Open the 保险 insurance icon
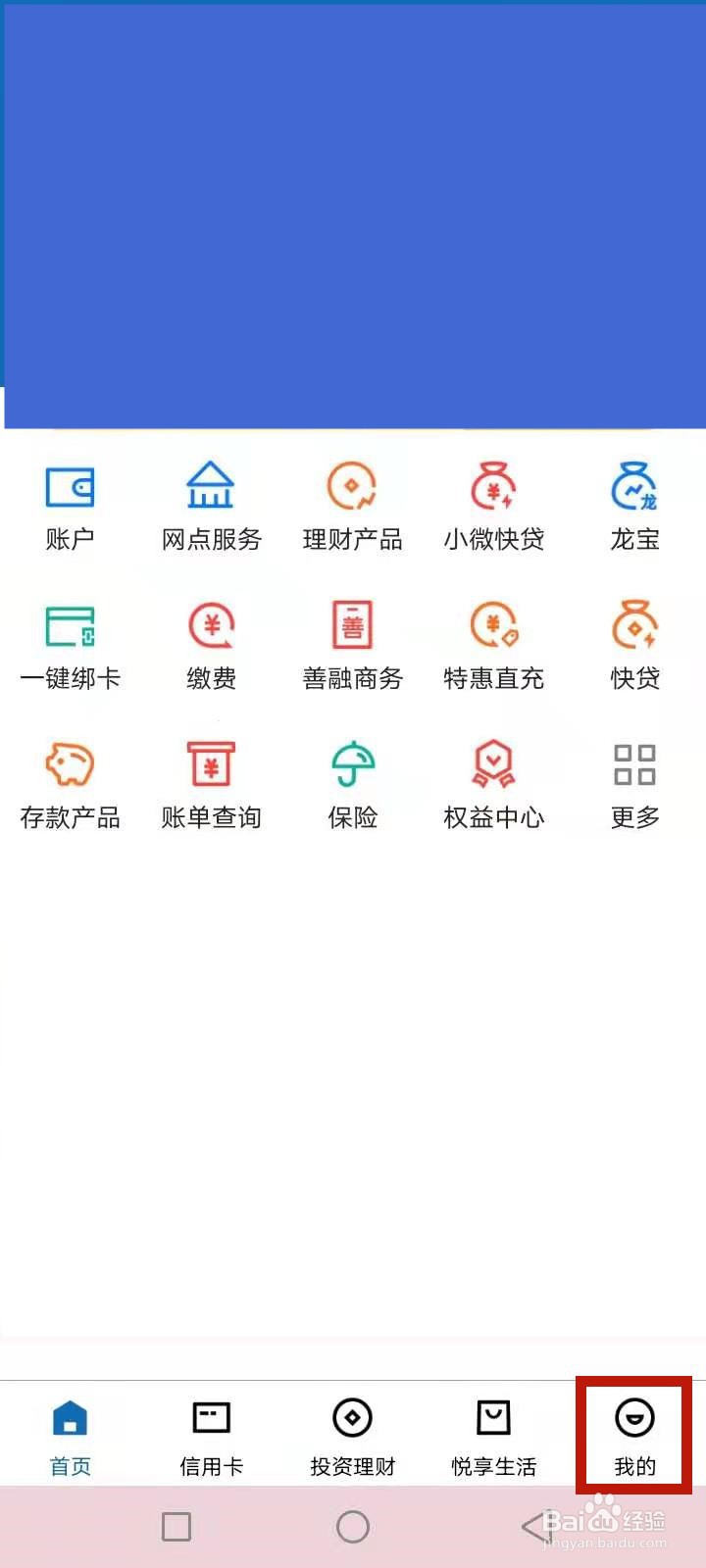Screen dimensions: 706x1568 (351, 782)
